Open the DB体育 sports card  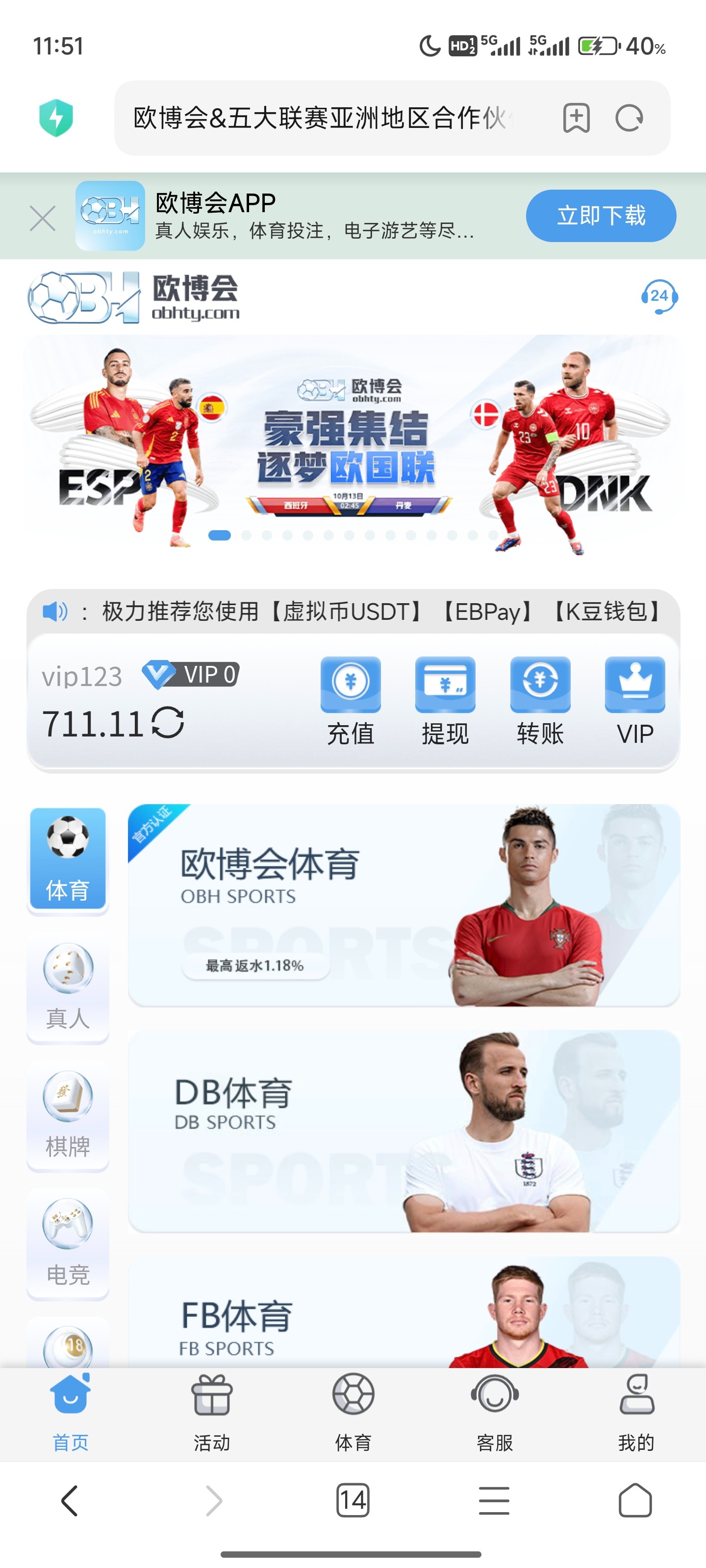point(403,1131)
